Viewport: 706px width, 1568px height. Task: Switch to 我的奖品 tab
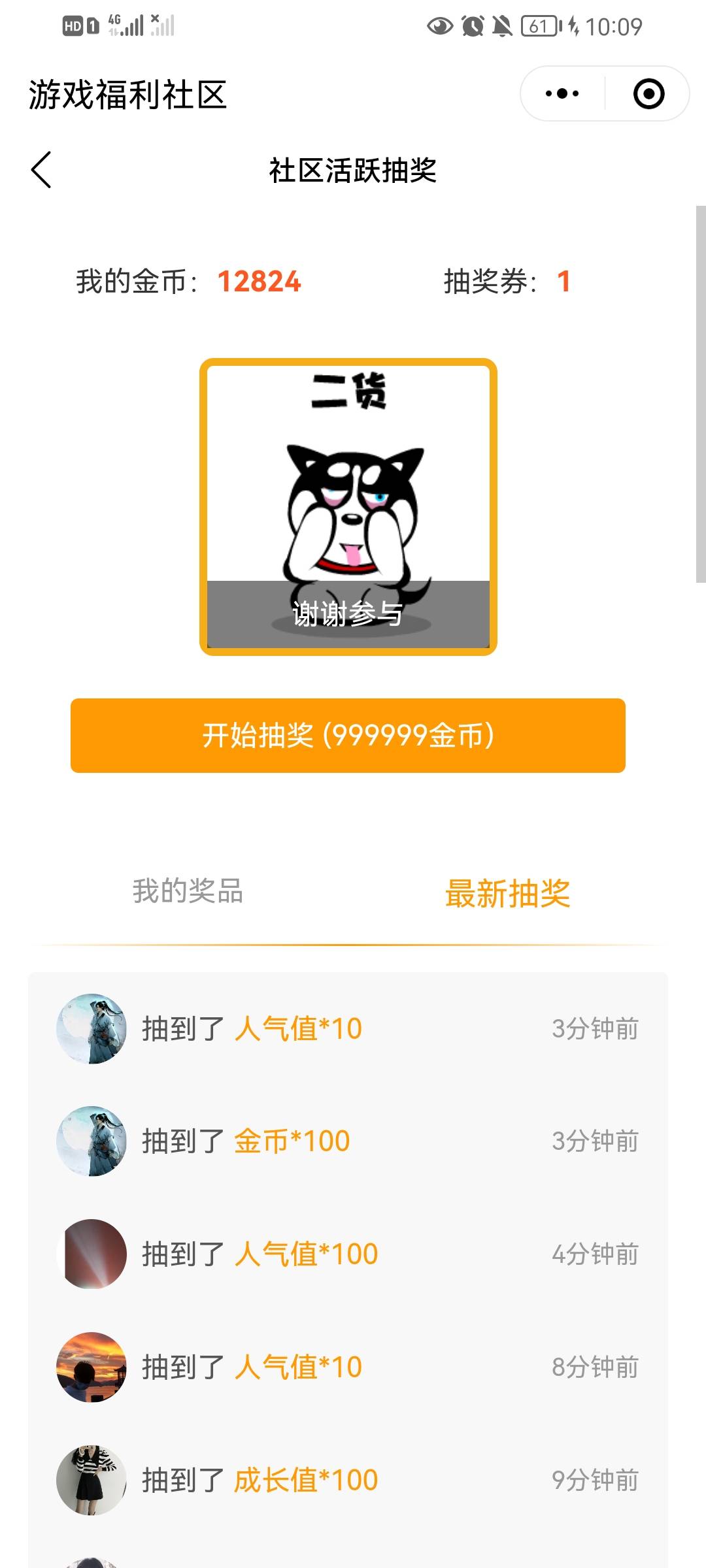click(188, 892)
